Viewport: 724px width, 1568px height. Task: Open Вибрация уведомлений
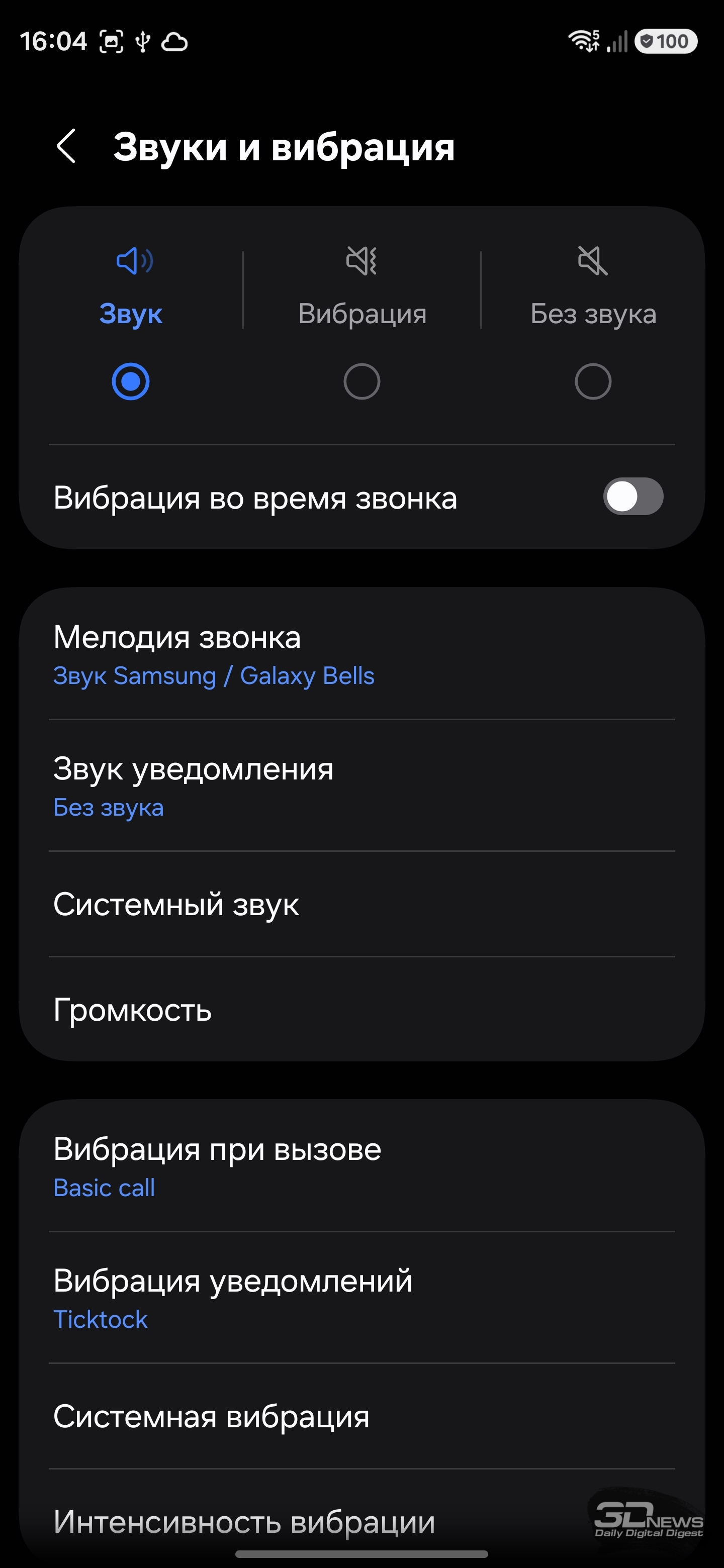361,1298
